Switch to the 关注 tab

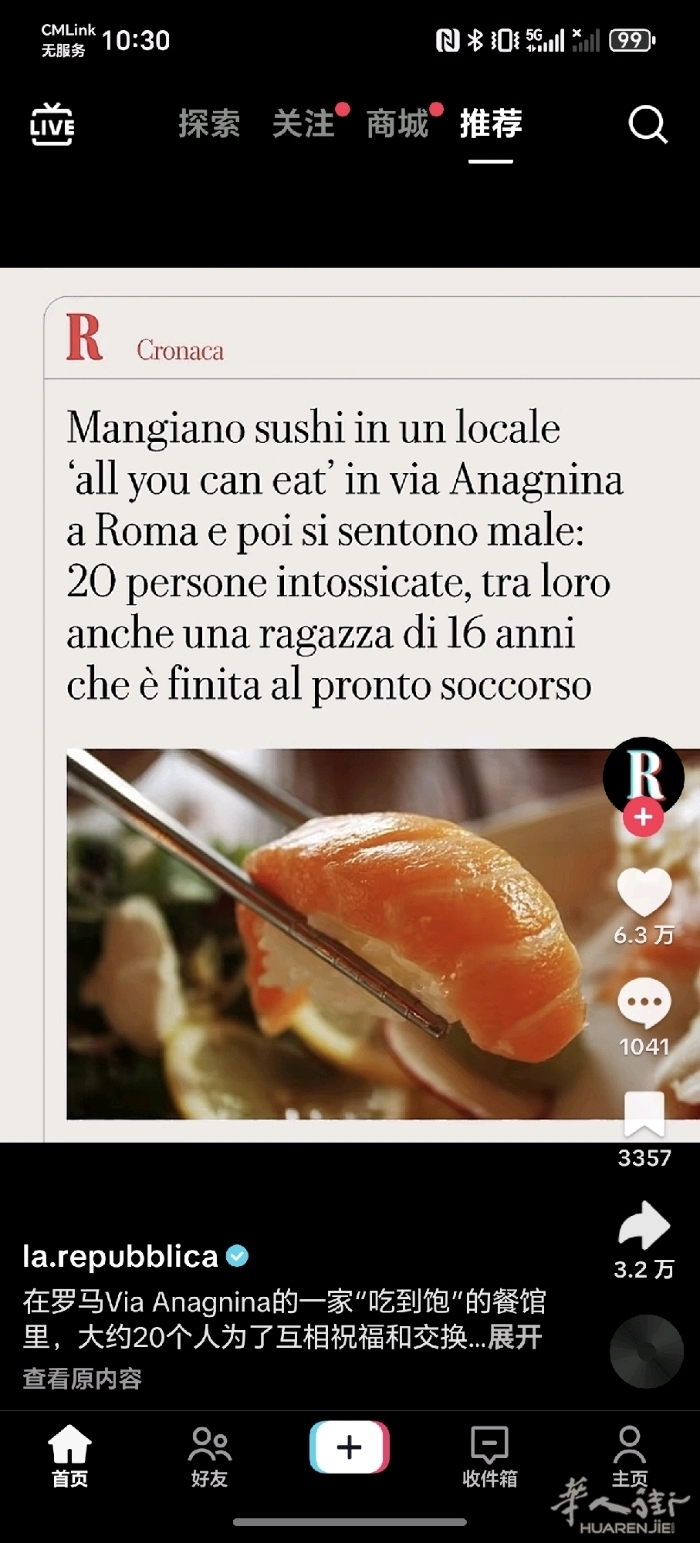[x=303, y=124]
